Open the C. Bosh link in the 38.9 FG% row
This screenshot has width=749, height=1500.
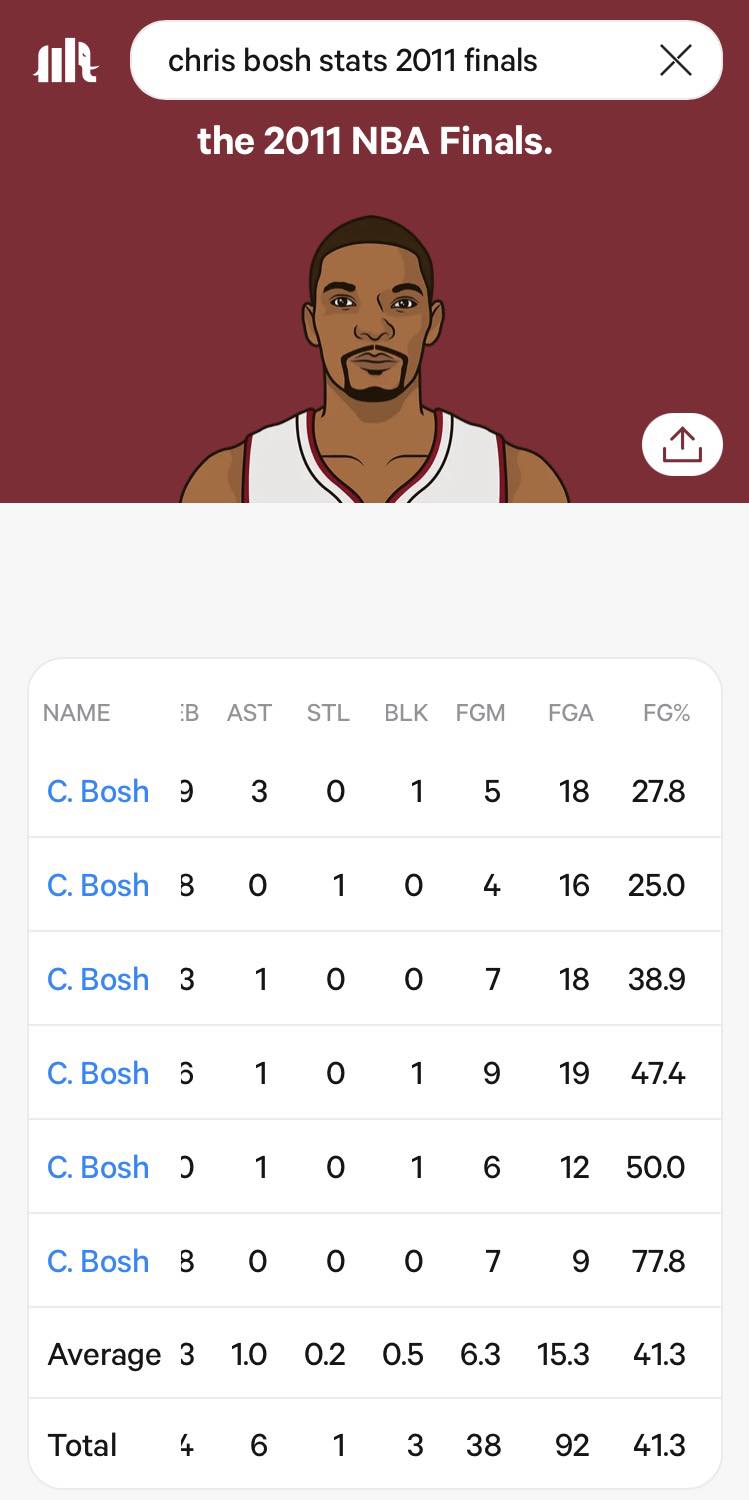[x=98, y=979]
